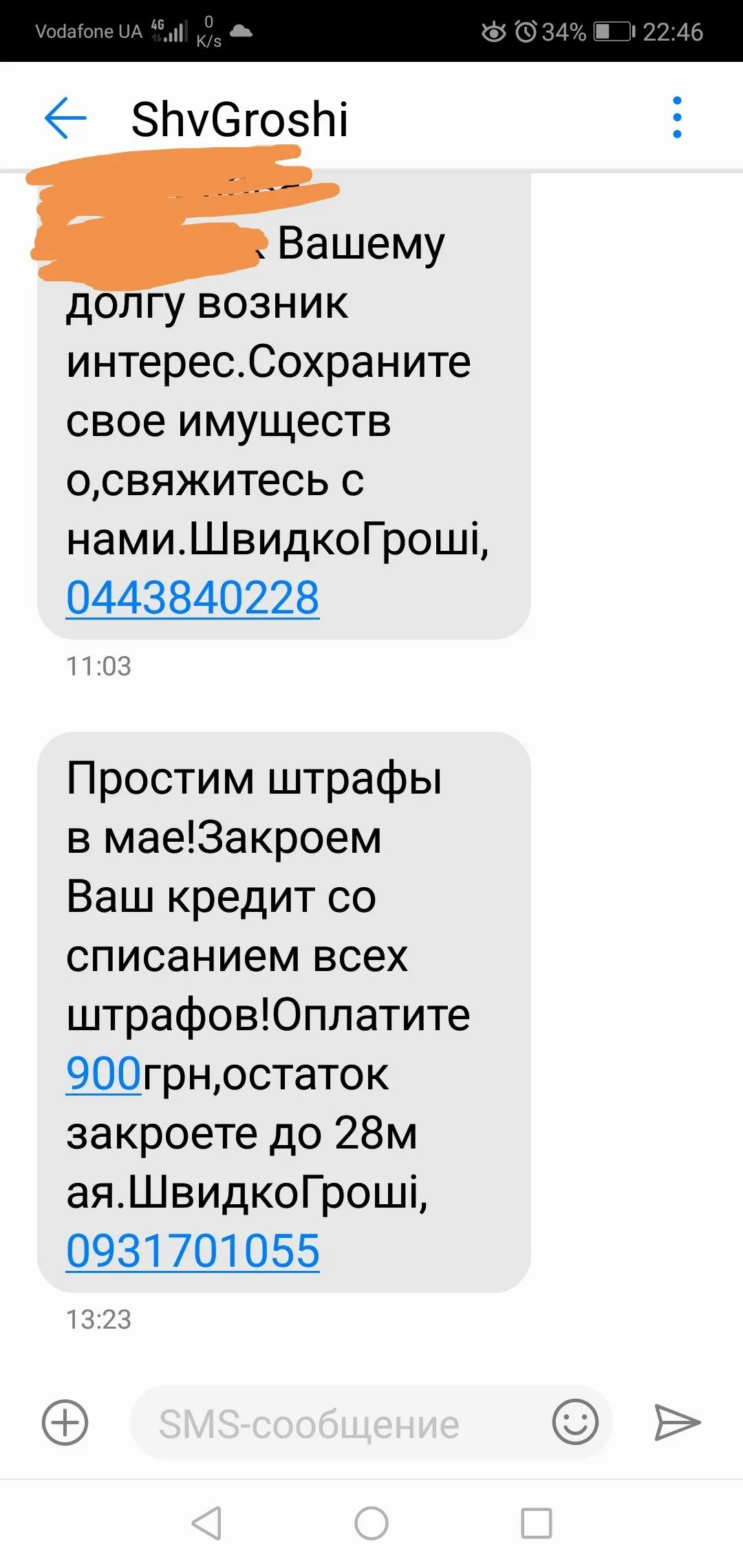Tap the underlined 900 link
Viewport: 743px width, 1568px height.
(103, 1074)
